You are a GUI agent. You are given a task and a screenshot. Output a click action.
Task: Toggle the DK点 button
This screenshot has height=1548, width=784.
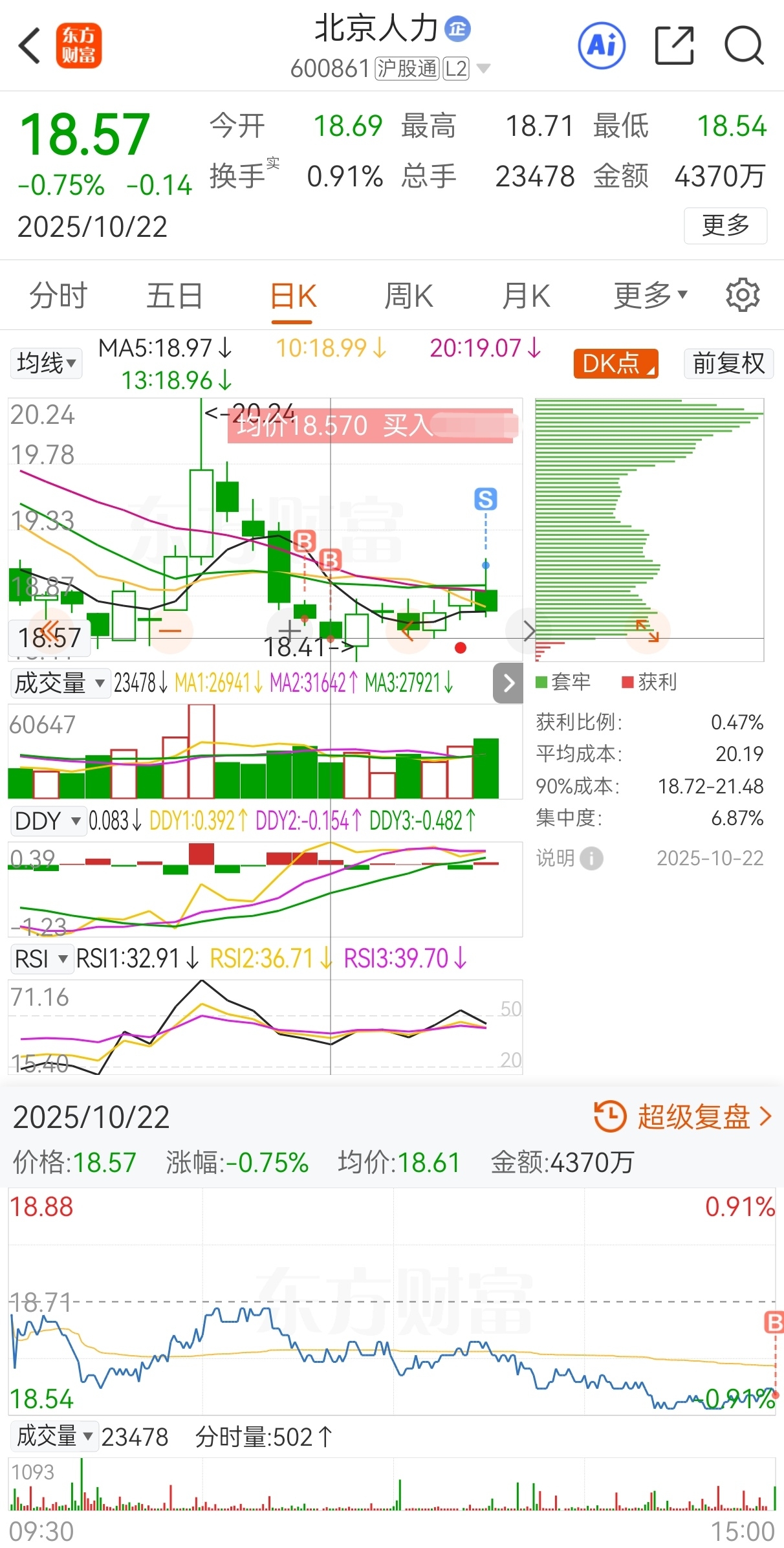(615, 364)
